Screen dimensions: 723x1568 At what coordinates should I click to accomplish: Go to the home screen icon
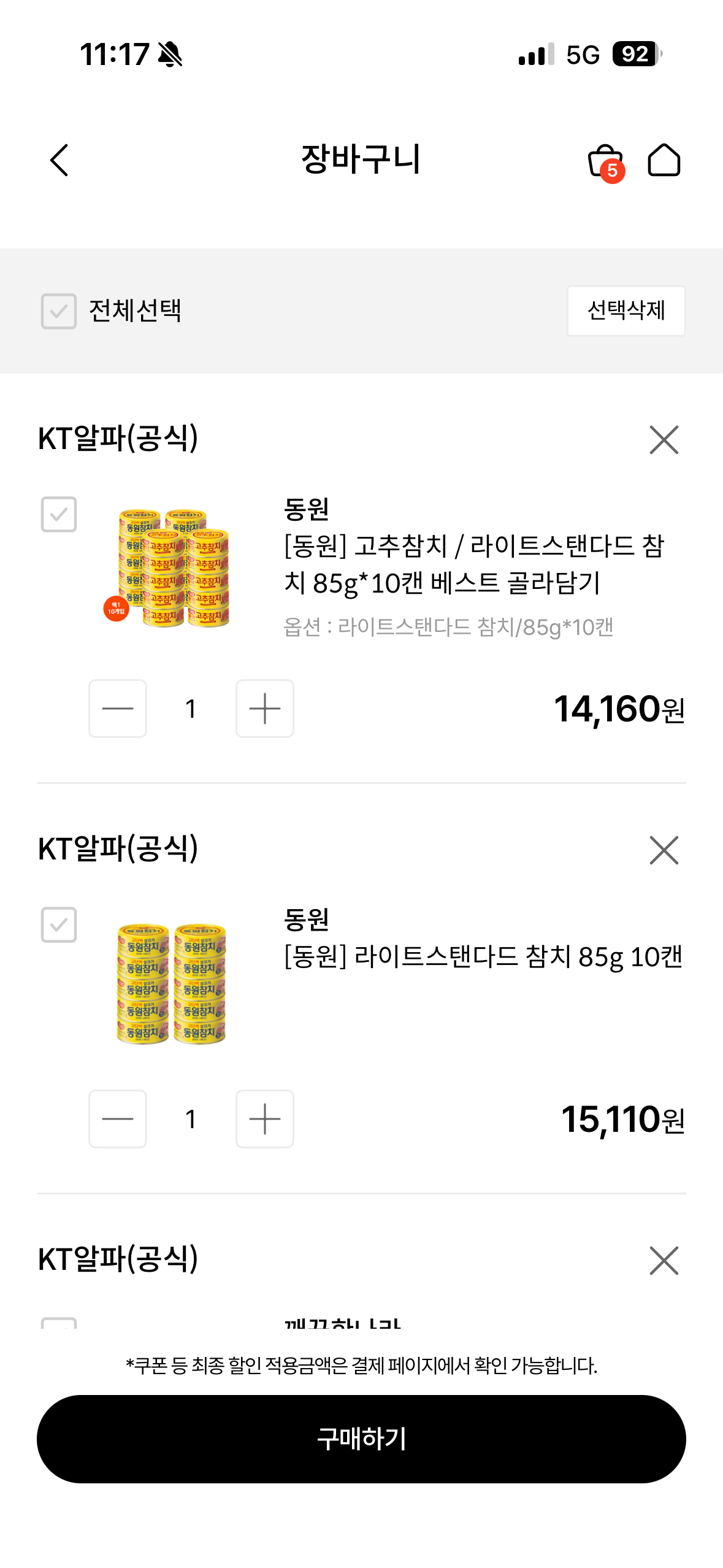[664, 161]
